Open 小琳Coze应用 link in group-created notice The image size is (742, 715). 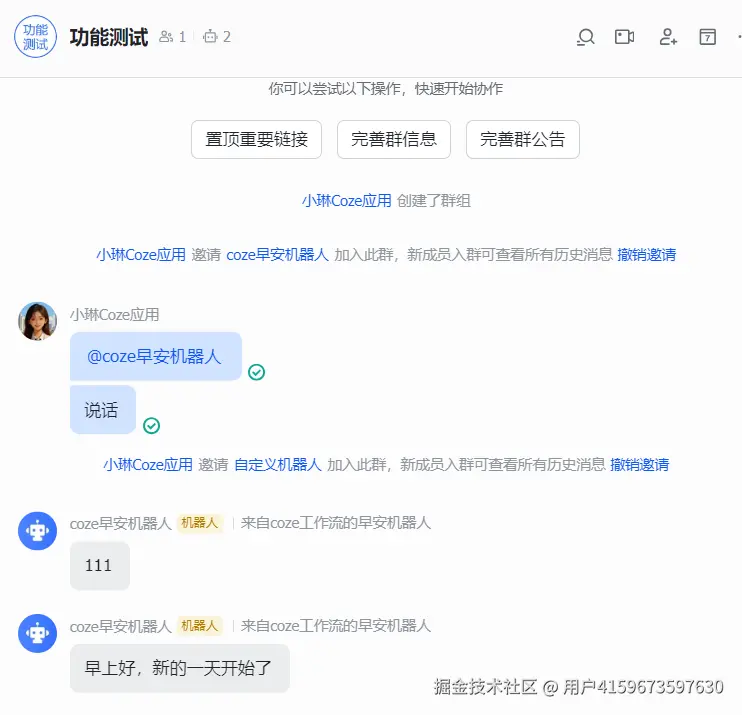tap(346, 201)
